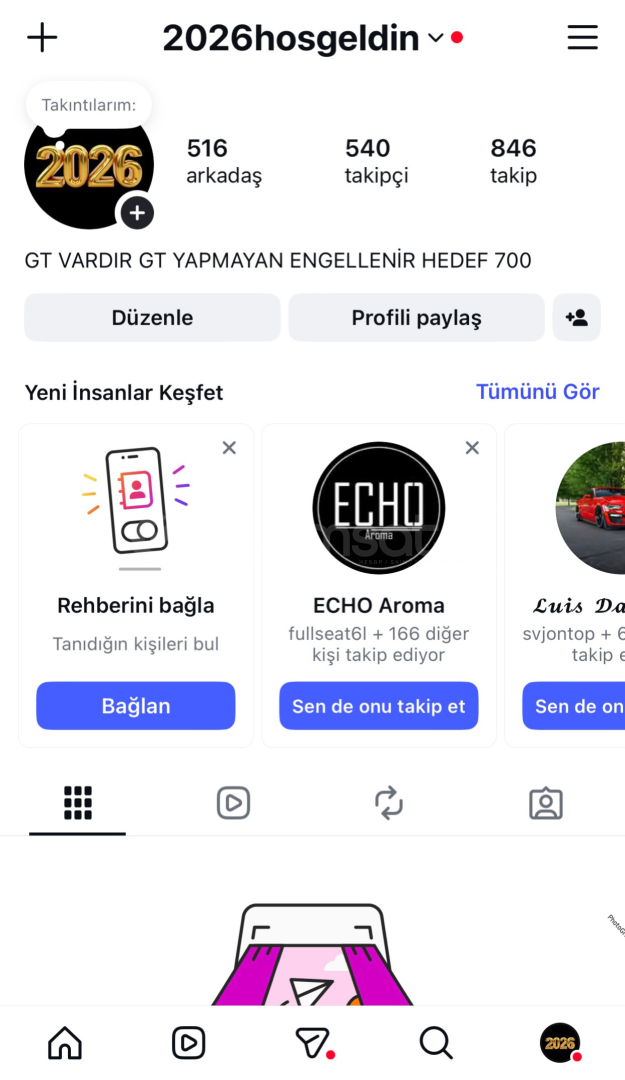
Task: Follow ECHO Aroma with Sen de onu takip et
Action: pos(379,706)
